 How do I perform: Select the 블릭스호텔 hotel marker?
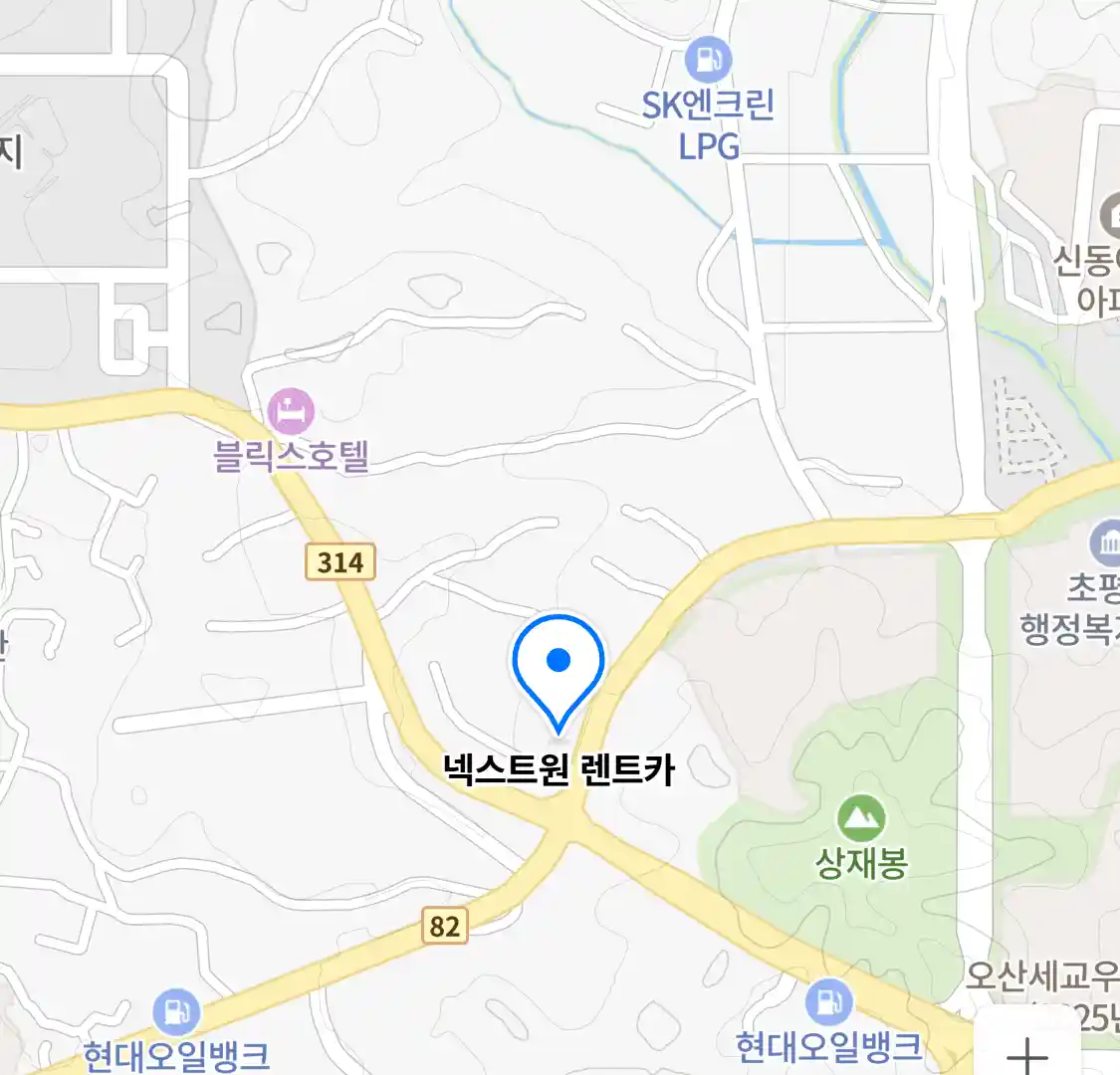pyautogui.click(x=291, y=410)
